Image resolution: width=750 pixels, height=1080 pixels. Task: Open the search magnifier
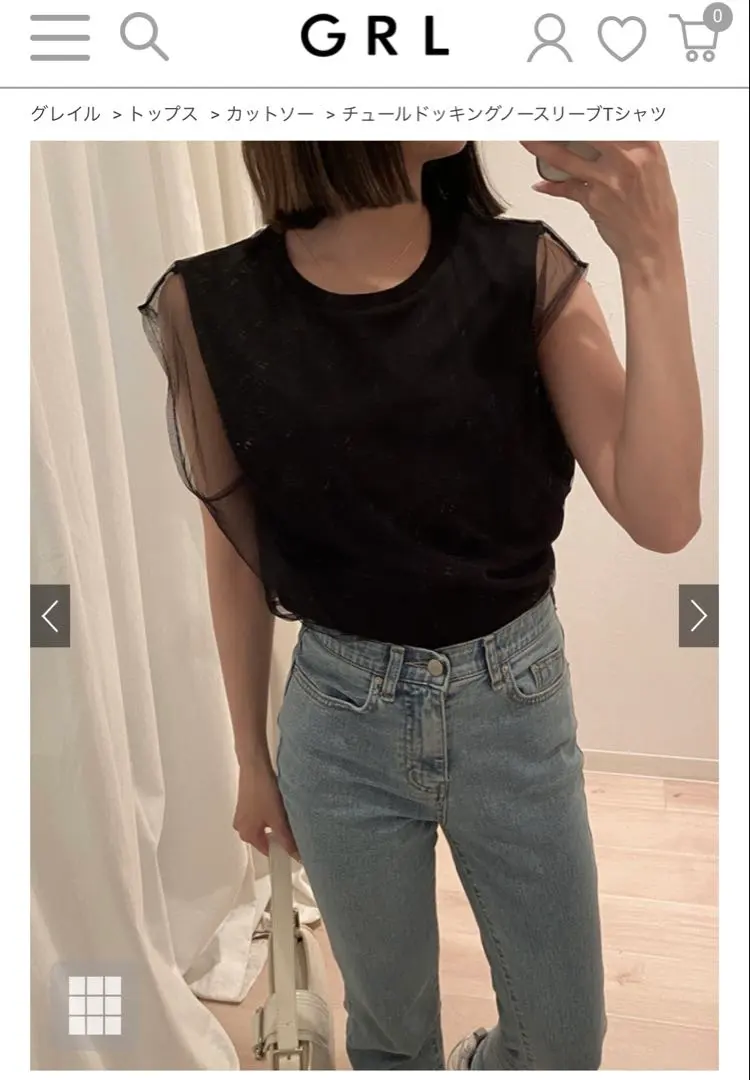(x=144, y=37)
